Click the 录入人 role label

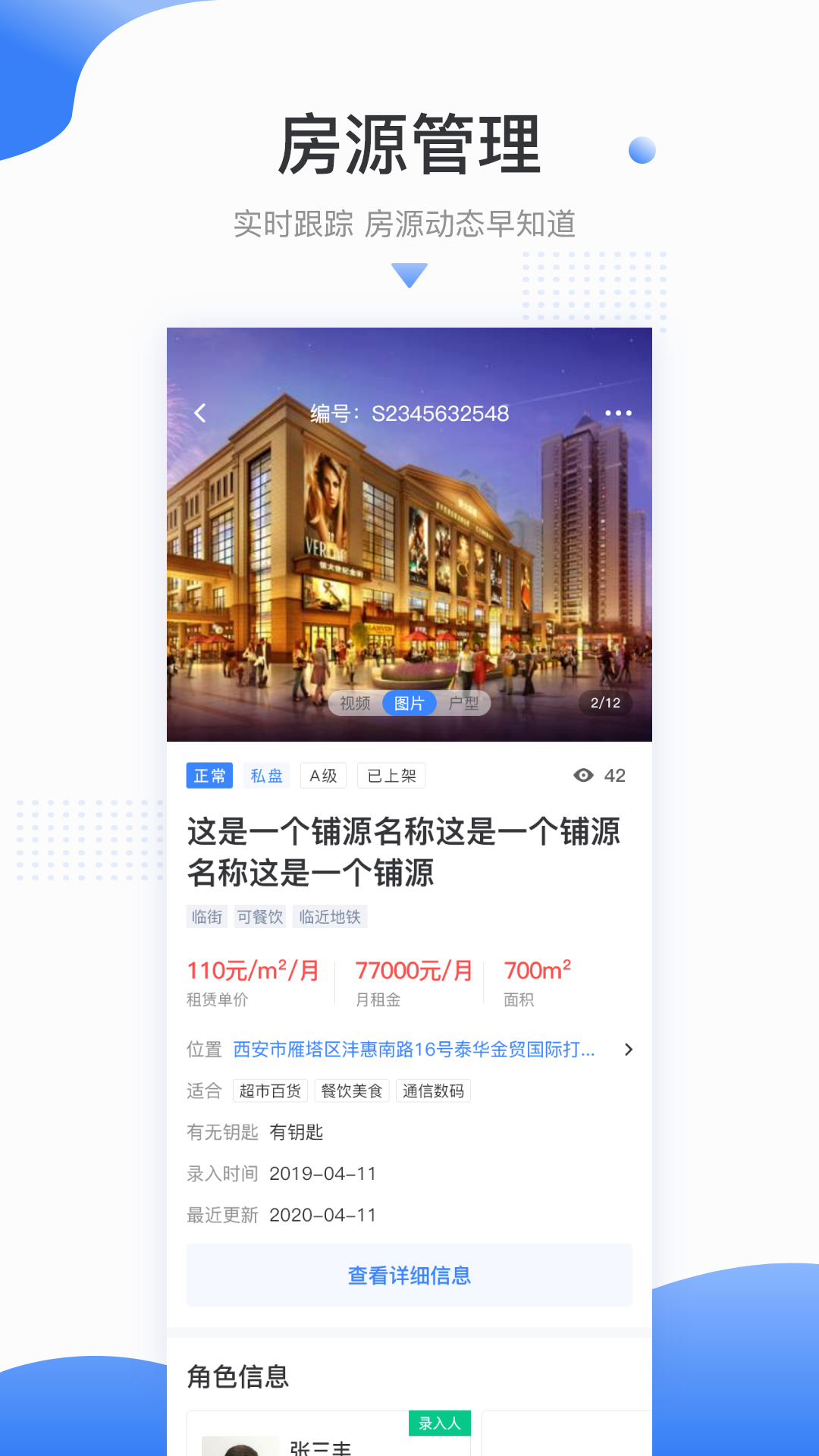[x=441, y=1424]
